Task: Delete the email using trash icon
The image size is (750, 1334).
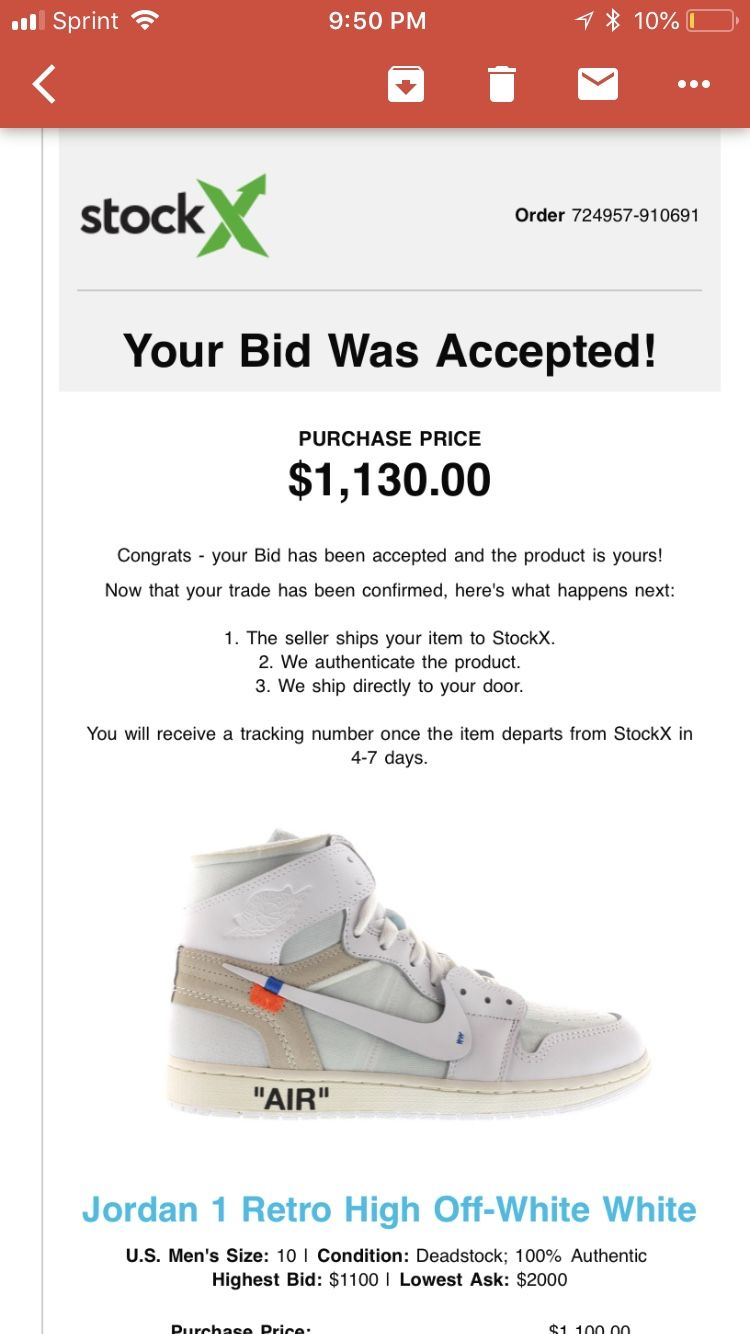Action: [501, 84]
